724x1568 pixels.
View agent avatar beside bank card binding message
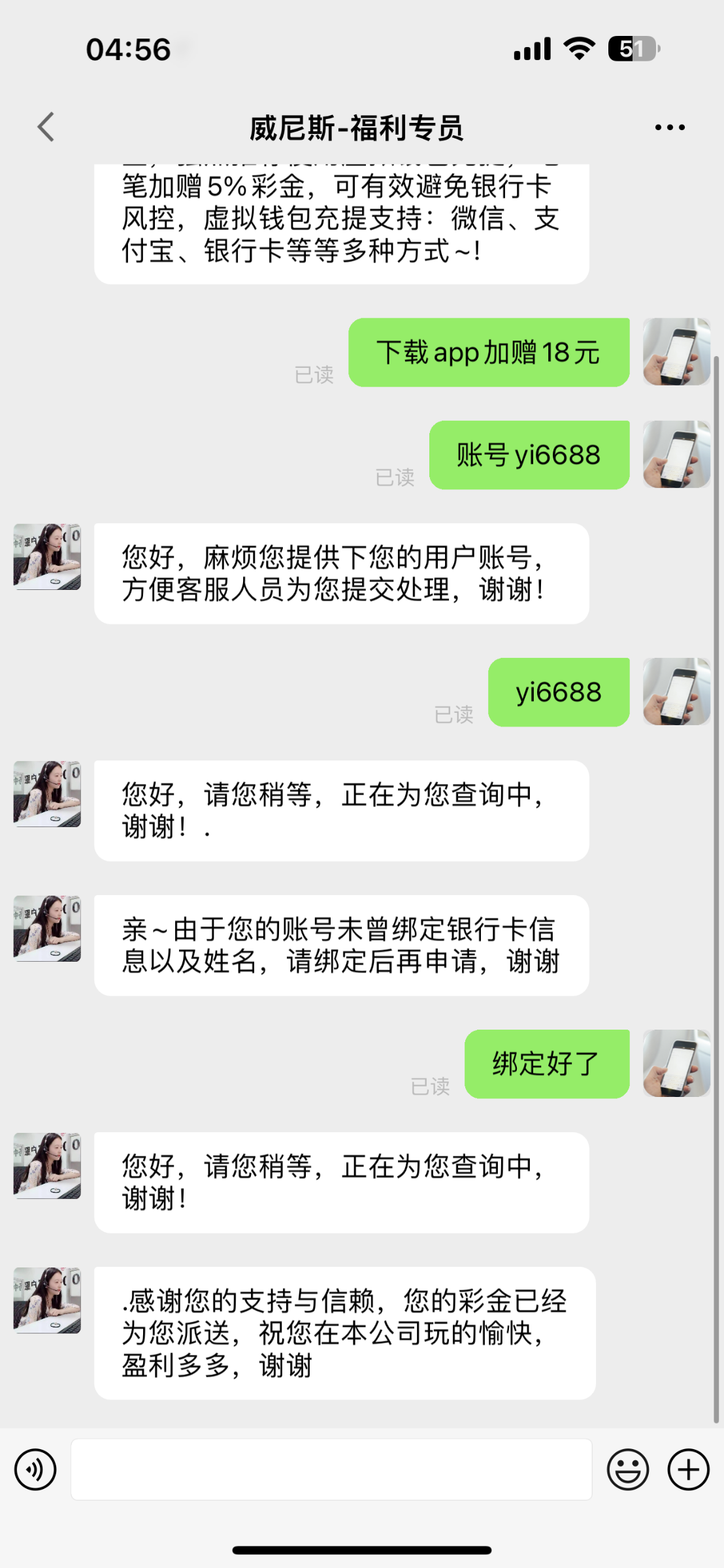point(47,928)
